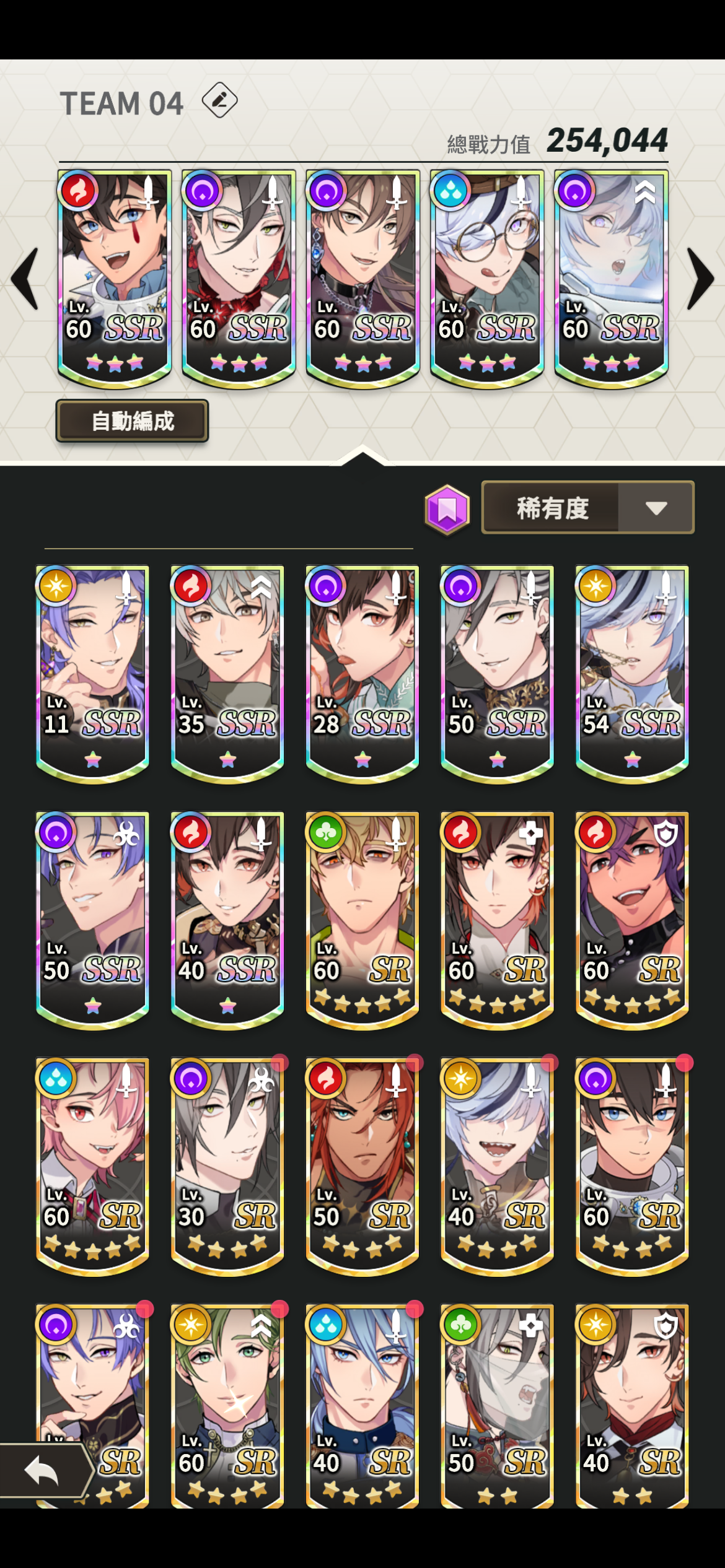The image size is (725, 1568).
Task: Select the Lv.50 SR red-haired card
Action: (x=362, y=1164)
